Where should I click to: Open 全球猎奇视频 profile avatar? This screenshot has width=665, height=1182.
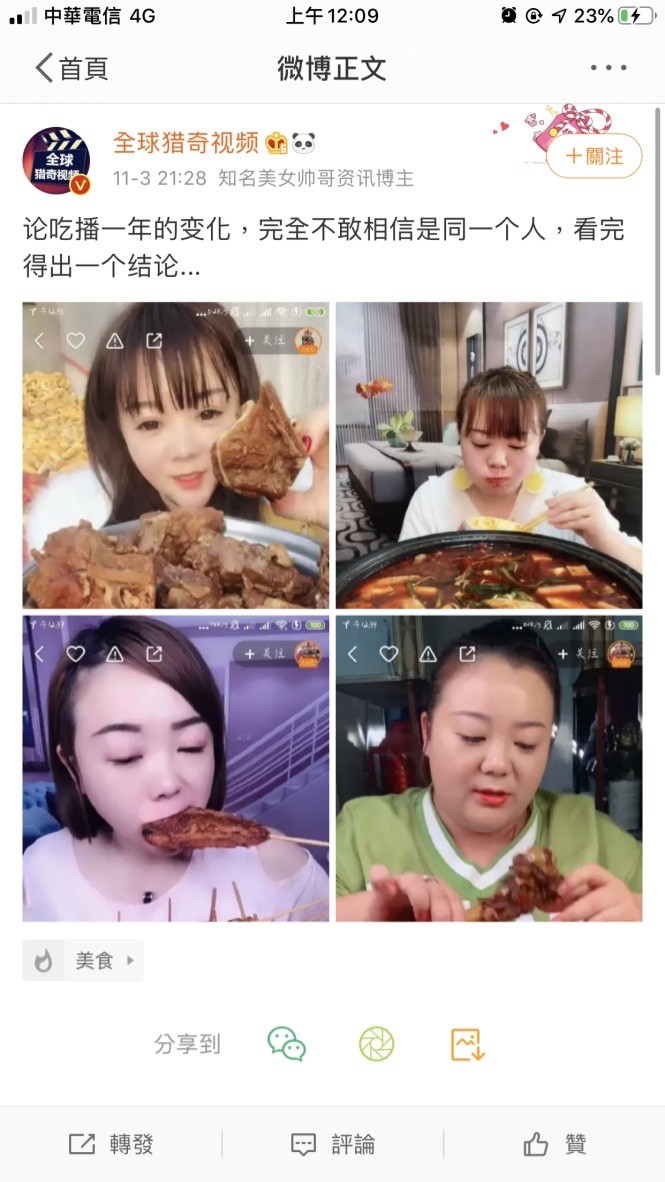[56, 160]
